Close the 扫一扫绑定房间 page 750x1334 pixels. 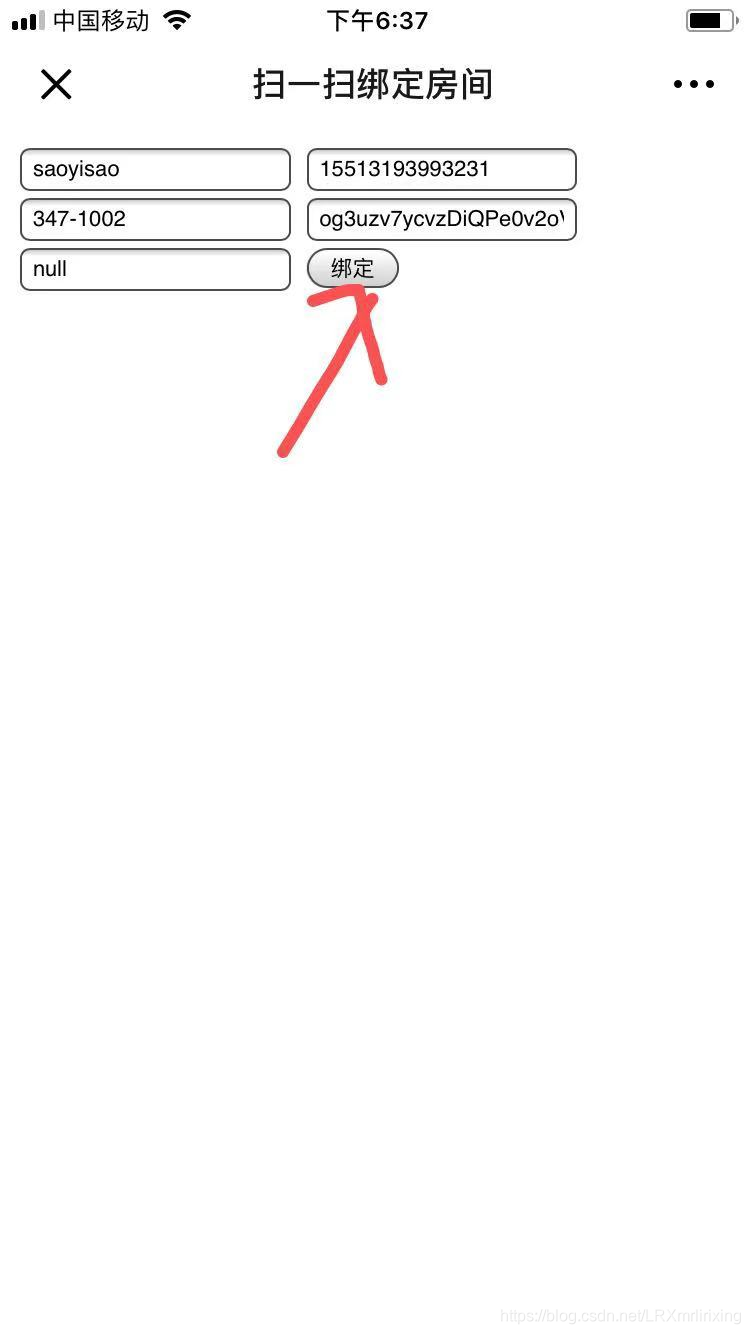tap(56, 85)
